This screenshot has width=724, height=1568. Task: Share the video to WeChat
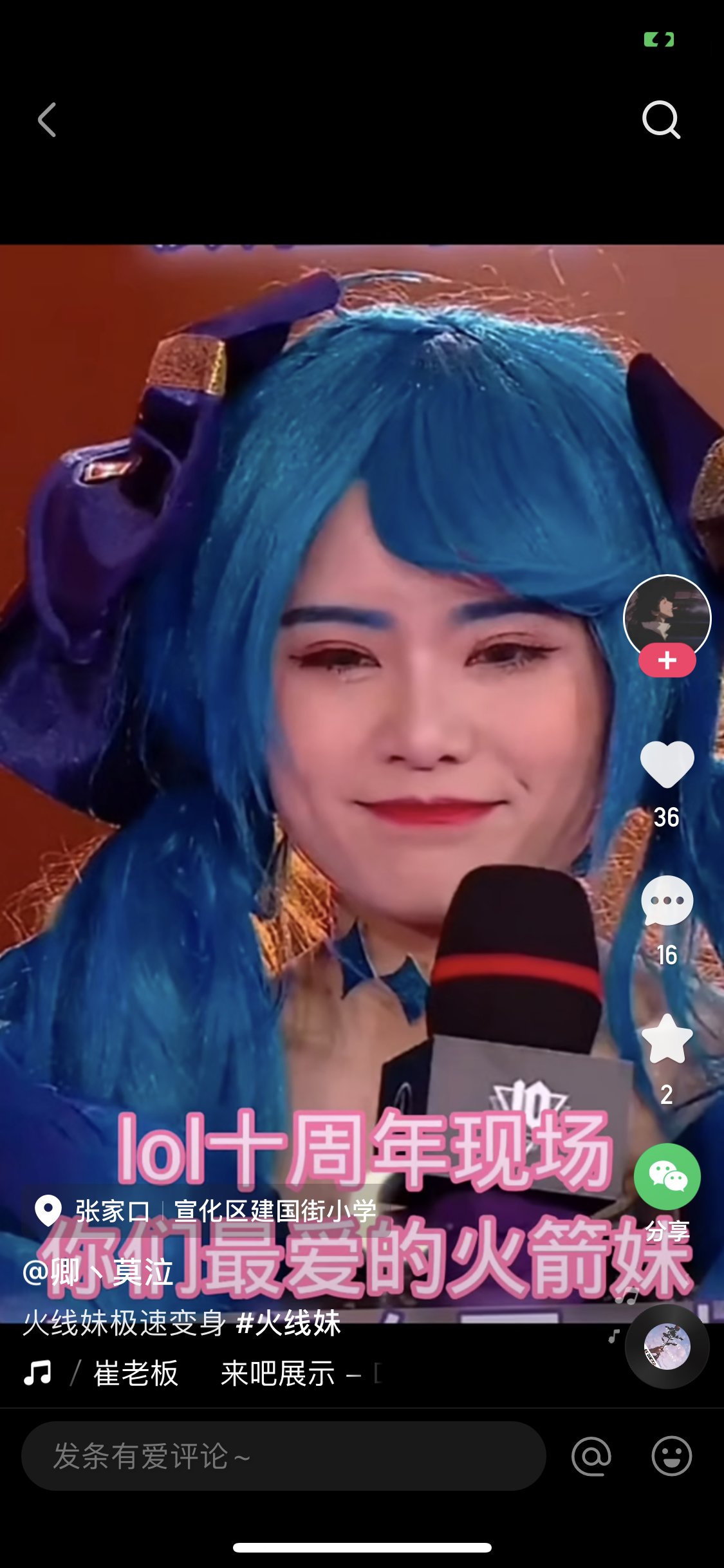pos(667,1176)
